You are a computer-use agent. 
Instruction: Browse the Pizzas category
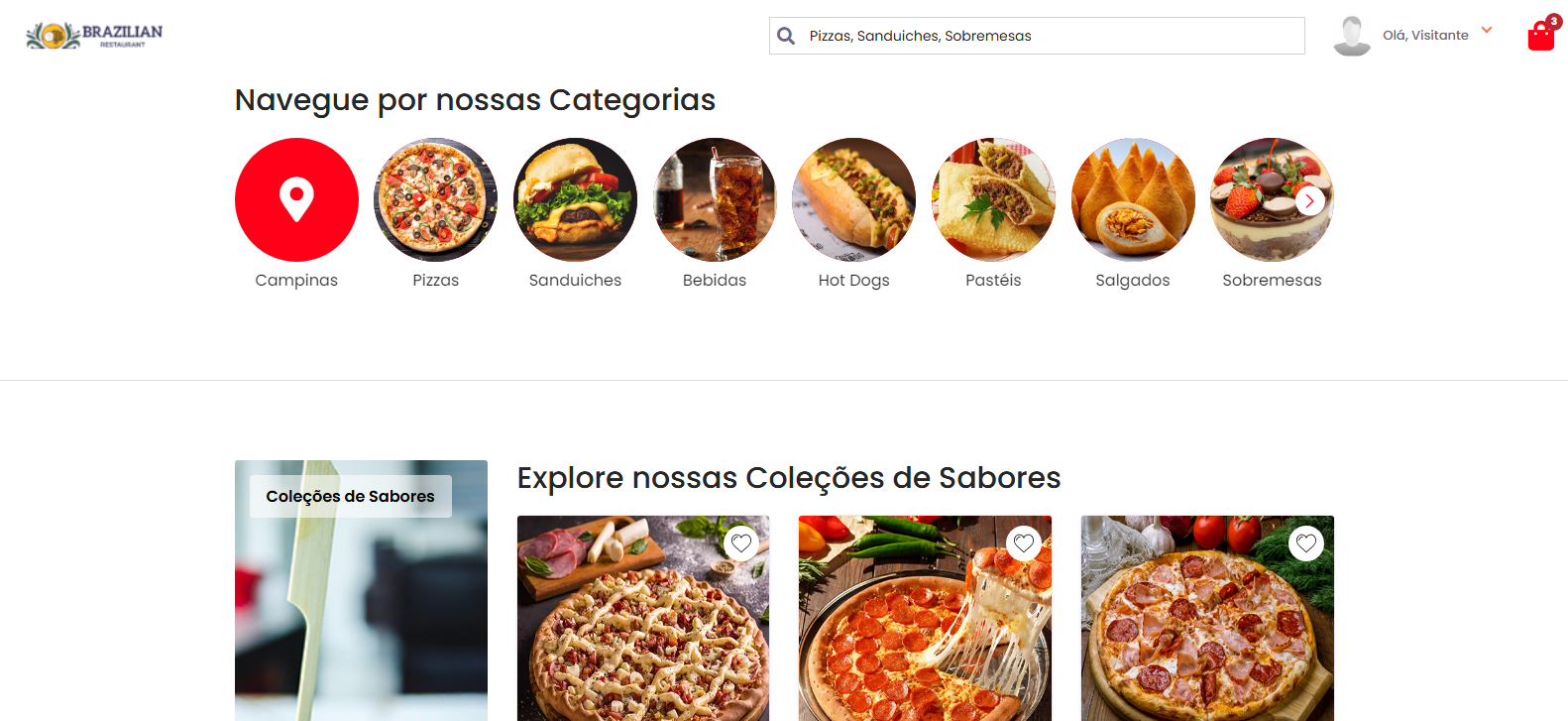point(435,199)
